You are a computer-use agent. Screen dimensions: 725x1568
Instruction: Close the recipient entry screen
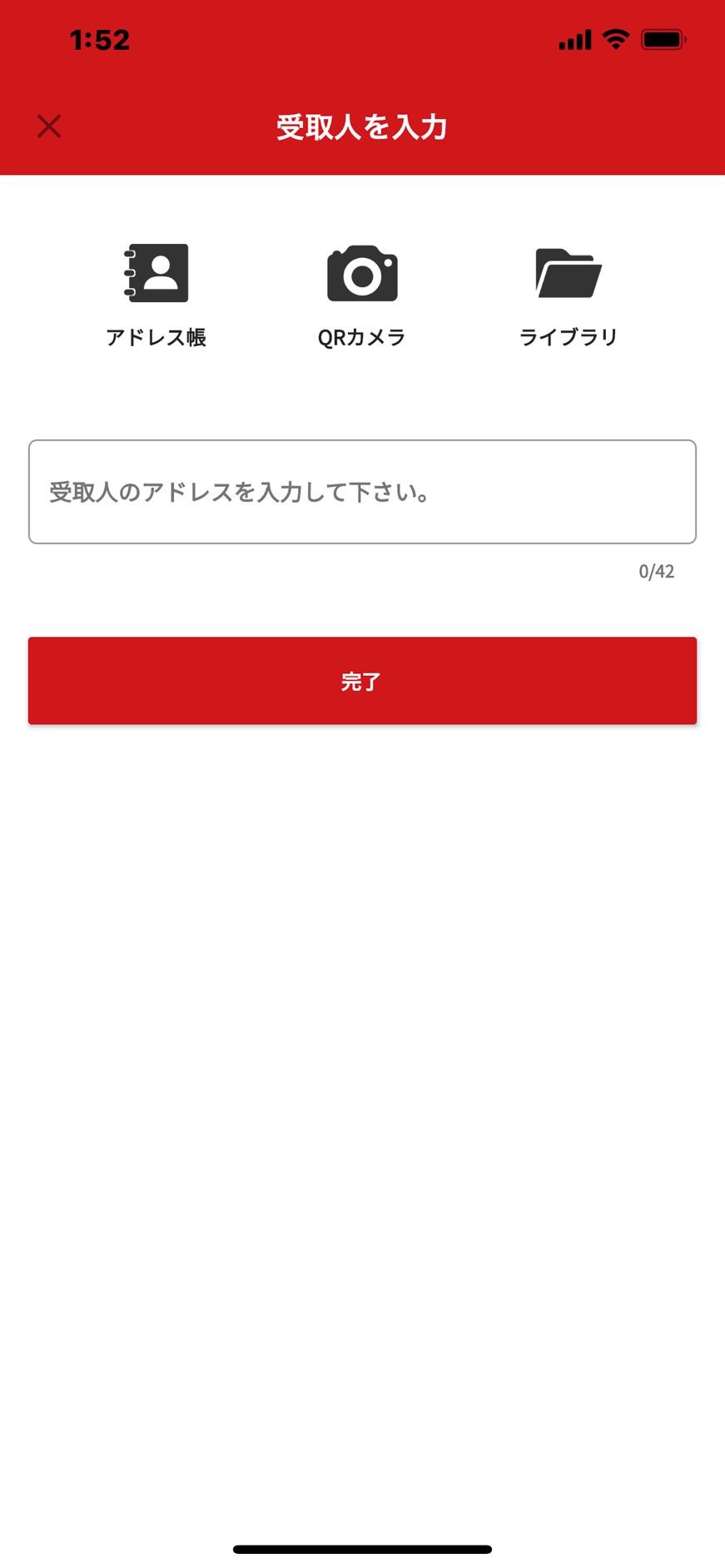(49, 127)
